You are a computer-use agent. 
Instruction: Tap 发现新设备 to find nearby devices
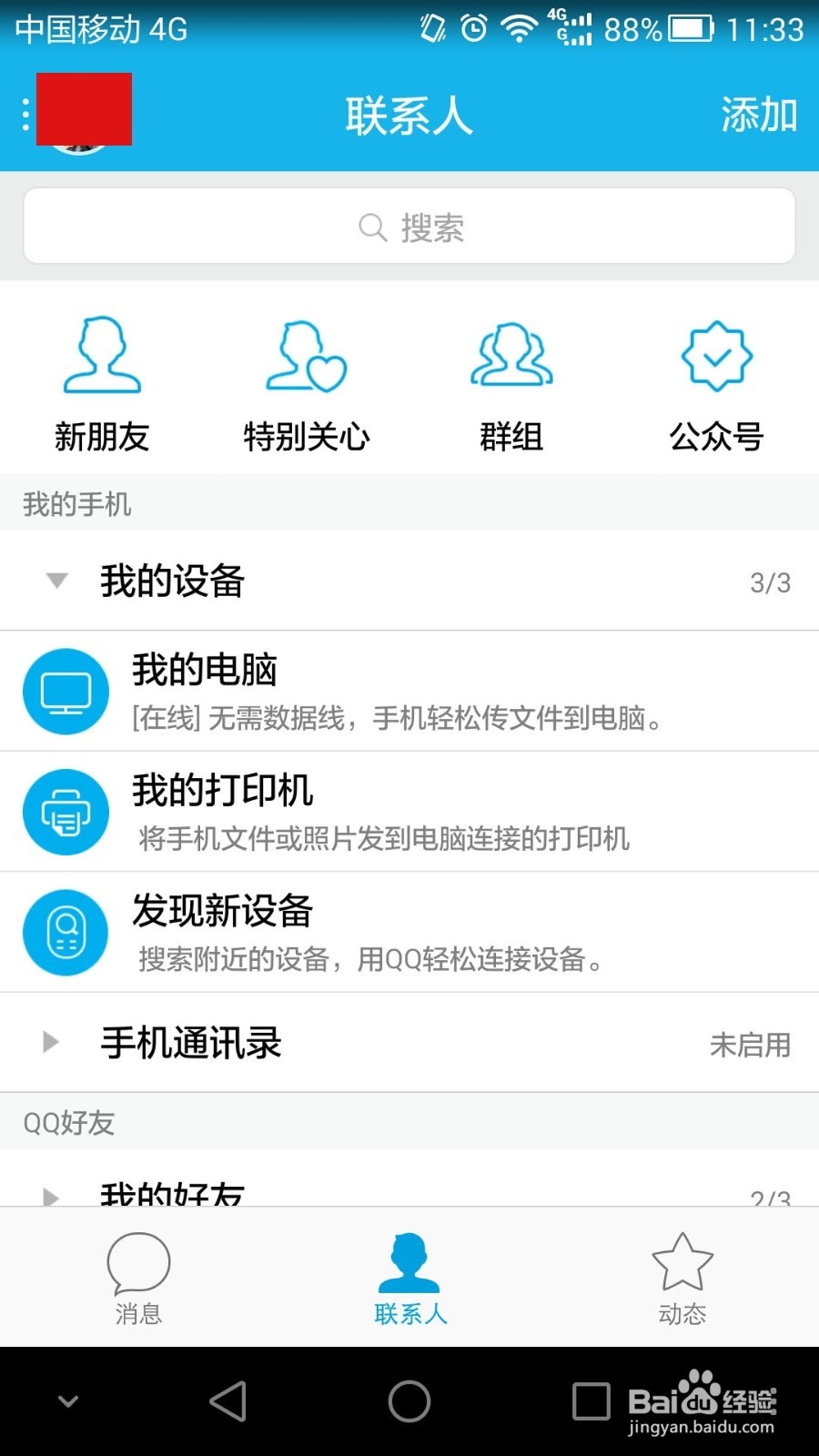[x=409, y=933]
